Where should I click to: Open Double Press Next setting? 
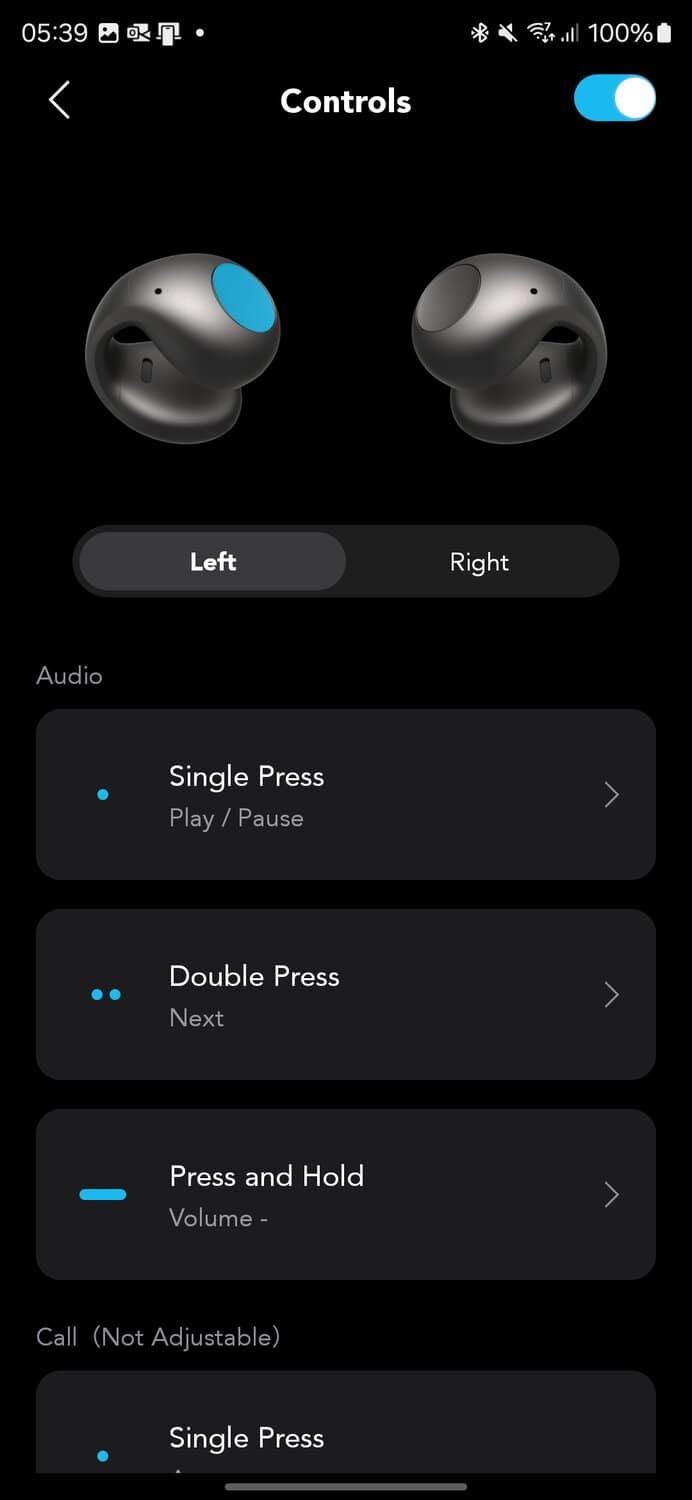346,995
